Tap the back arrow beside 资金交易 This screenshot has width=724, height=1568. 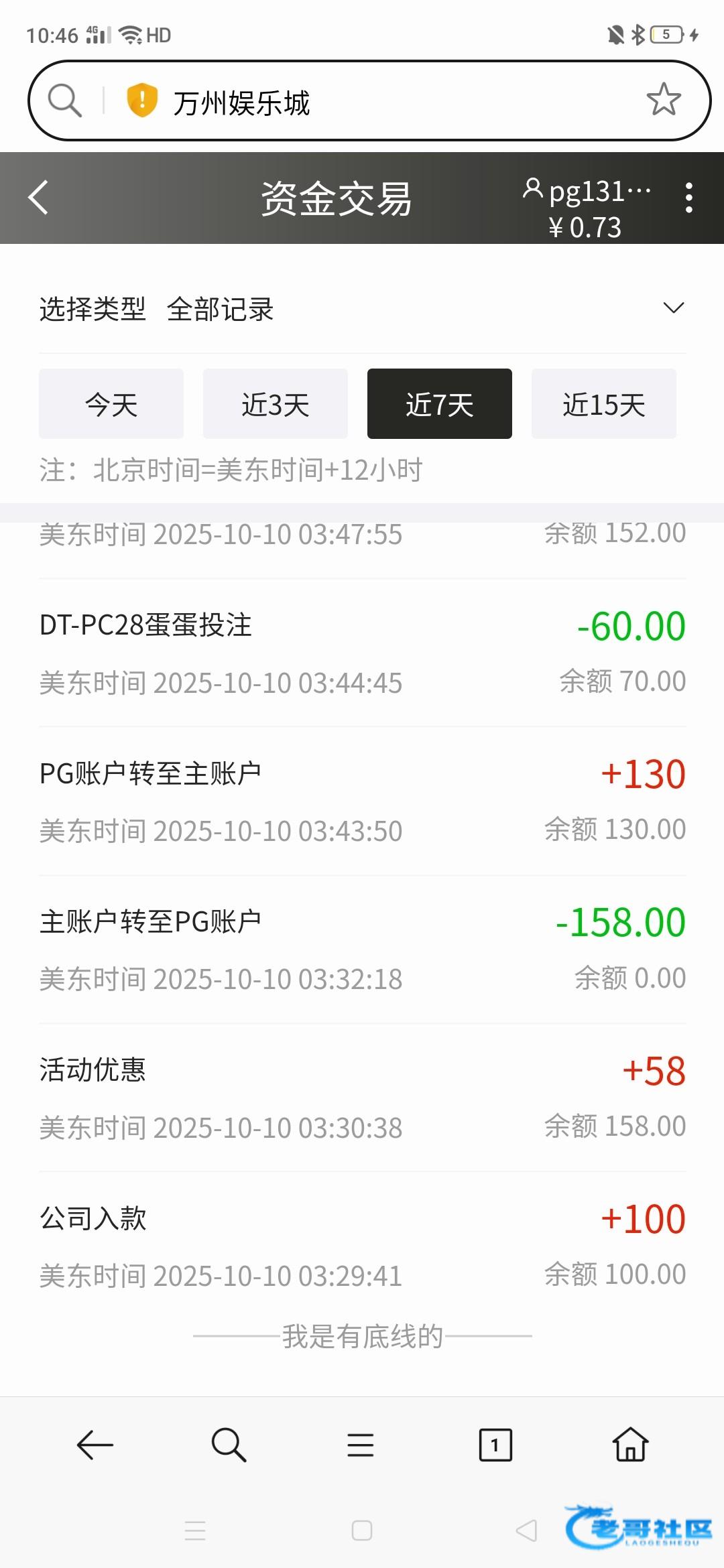click(39, 198)
